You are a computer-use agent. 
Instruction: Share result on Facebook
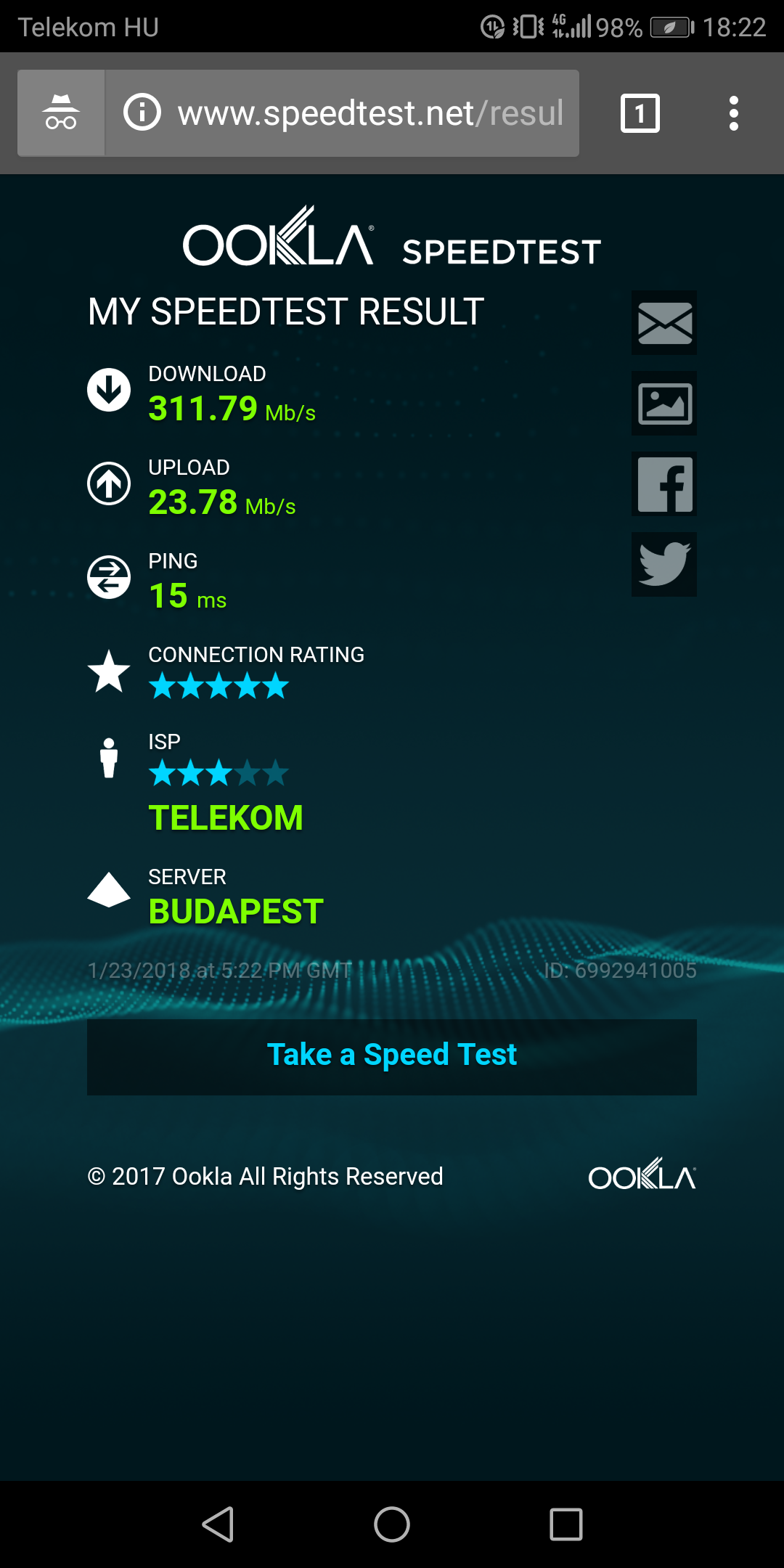coord(664,484)
